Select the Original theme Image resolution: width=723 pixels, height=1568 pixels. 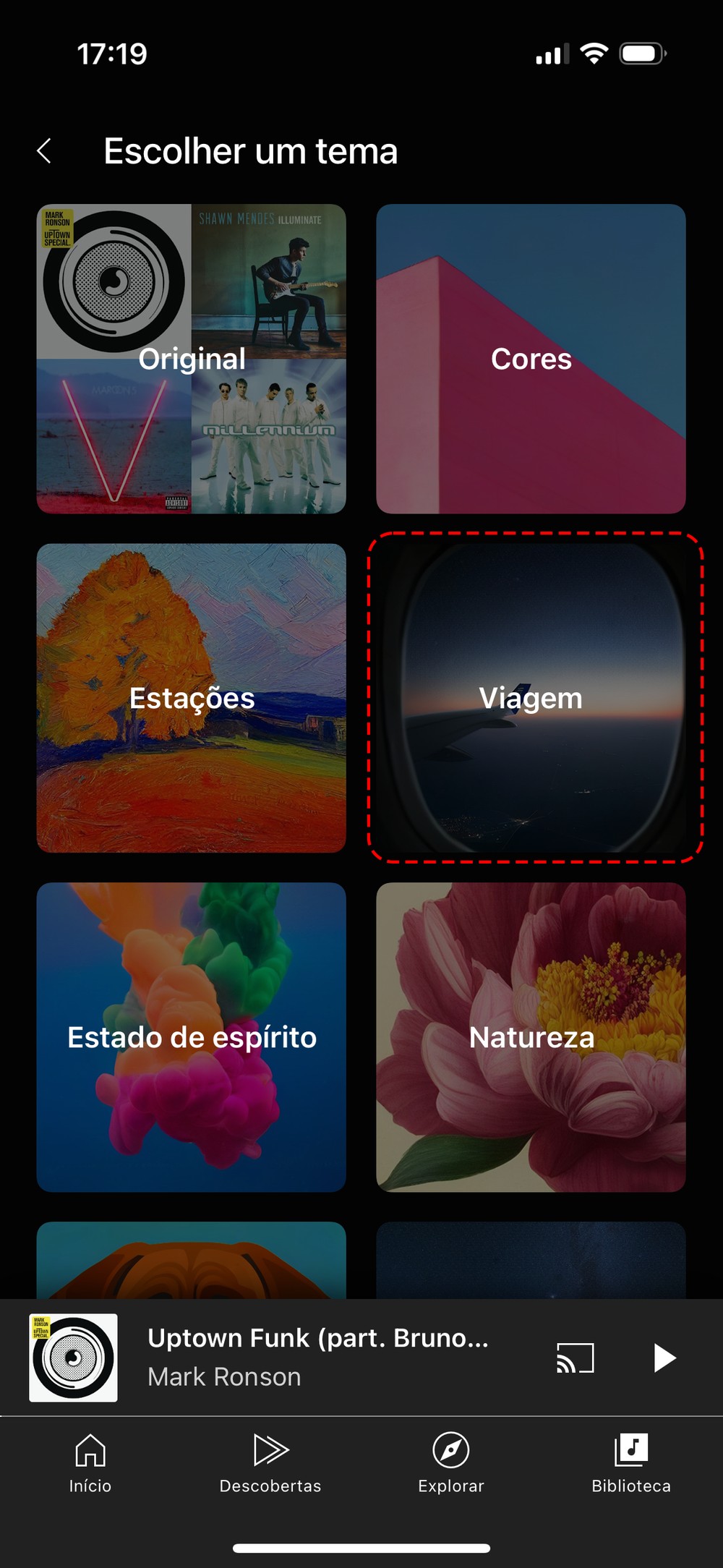pyautogui.click(x=192, y=359)
